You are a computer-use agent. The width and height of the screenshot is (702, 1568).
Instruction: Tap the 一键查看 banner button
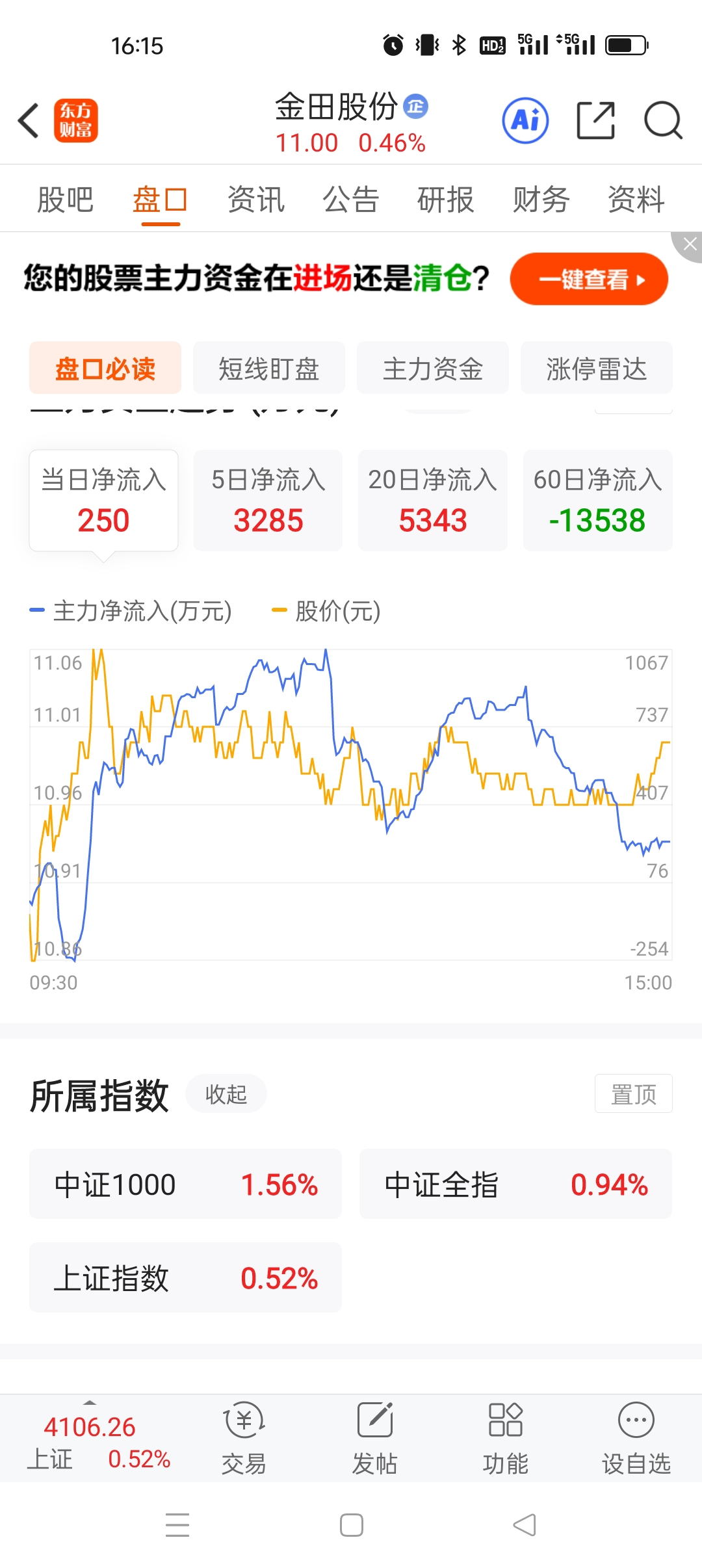589,279
